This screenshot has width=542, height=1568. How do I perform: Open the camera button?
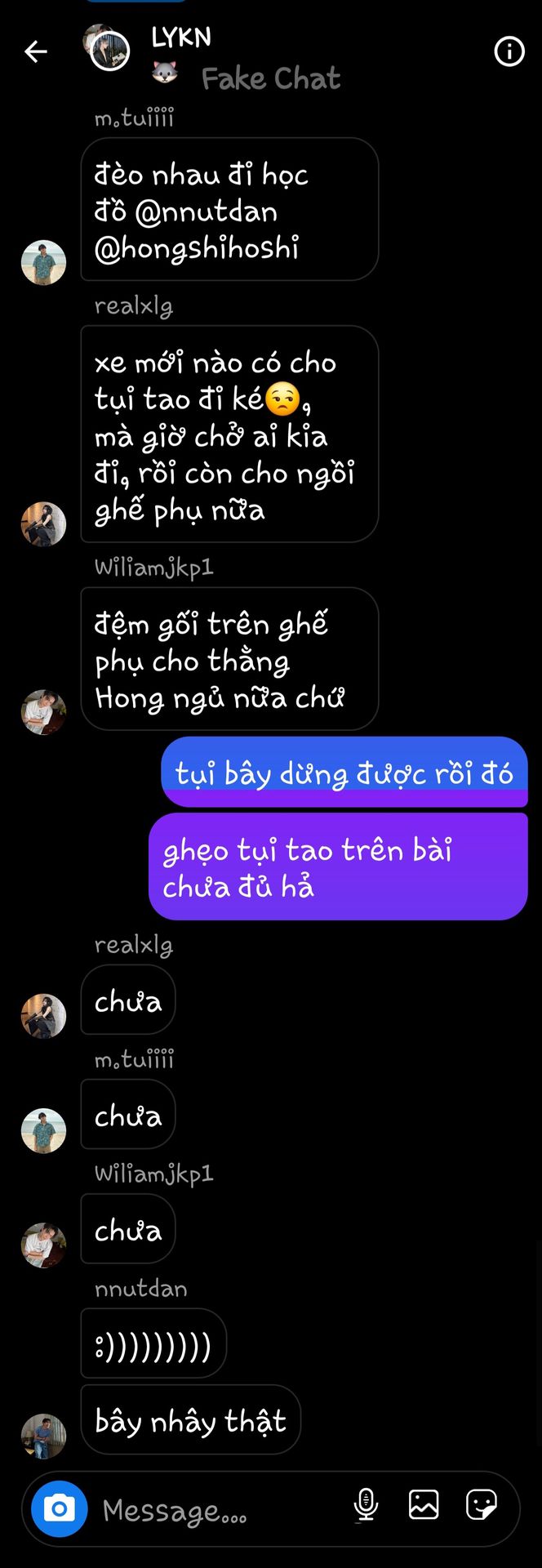point(59,1508)
